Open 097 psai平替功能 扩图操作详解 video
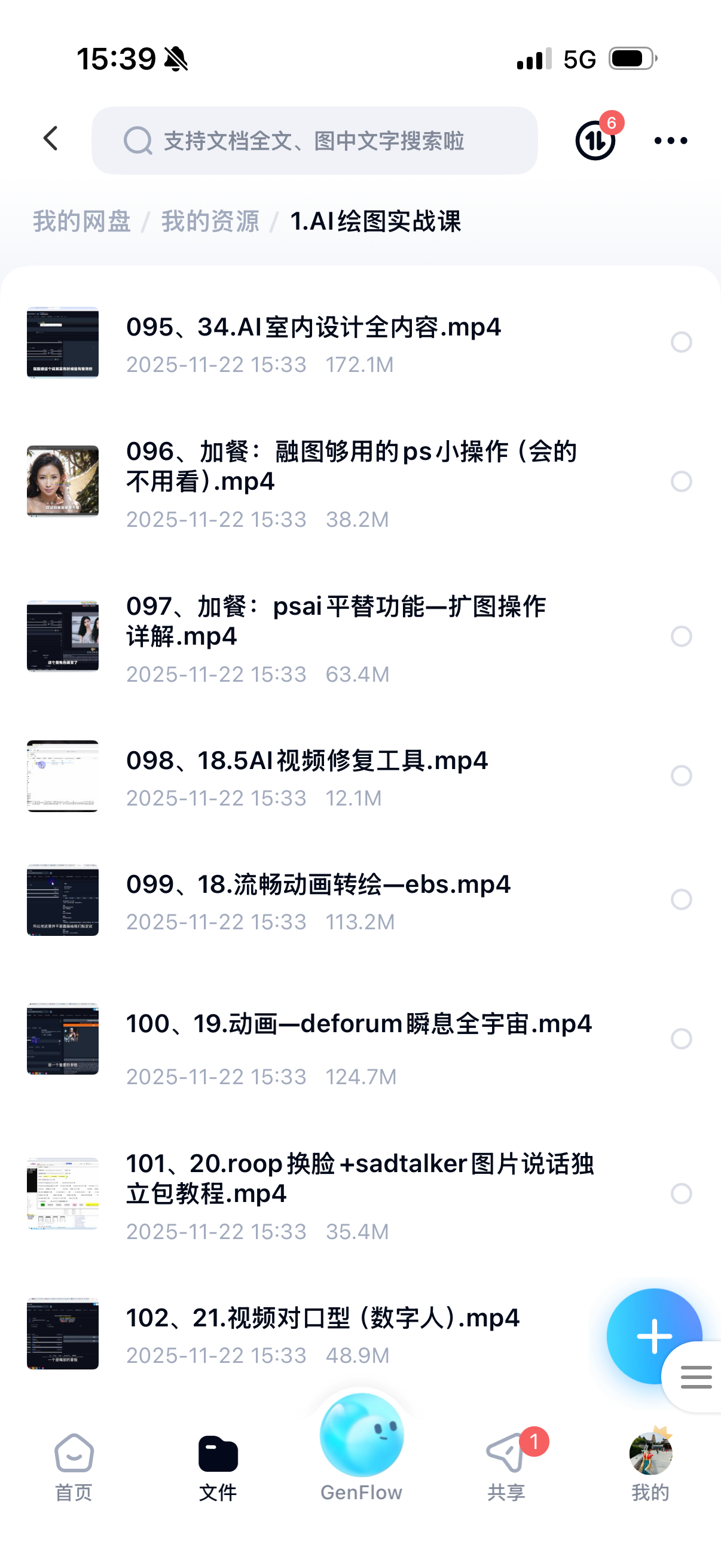Viewport: 721px width, 1568px height. [335, 621]
